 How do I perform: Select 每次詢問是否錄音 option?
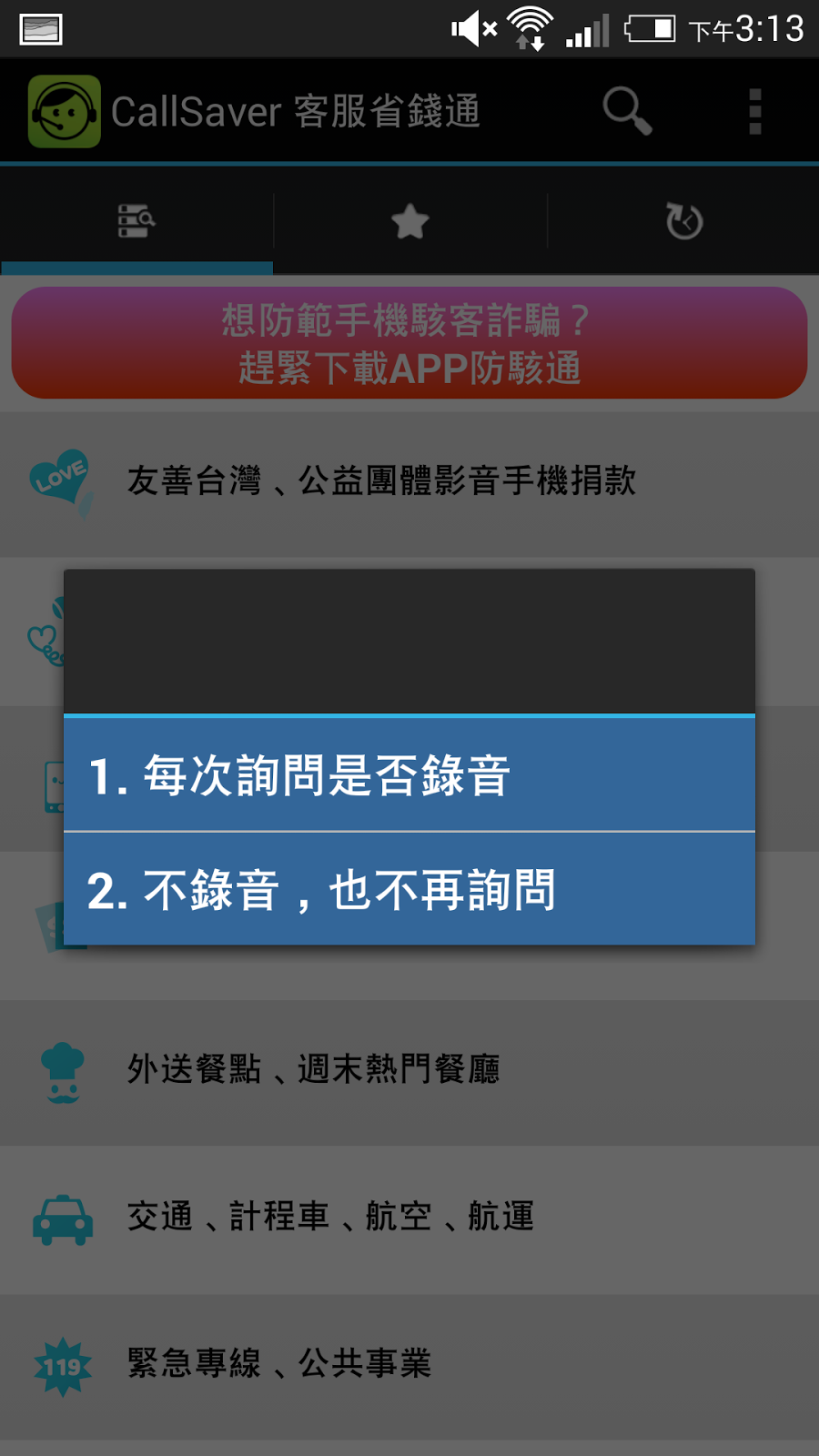click(409, 775)
